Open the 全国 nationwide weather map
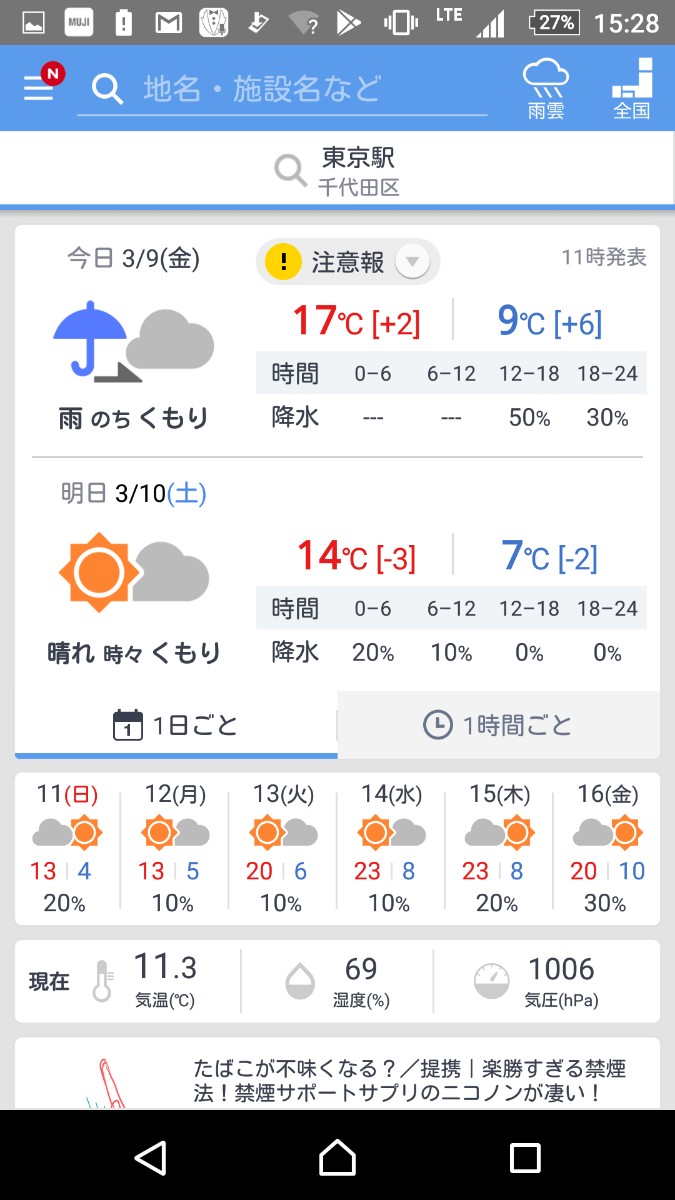The height and width of the screenshot is (1200, 675). (632, 88)
